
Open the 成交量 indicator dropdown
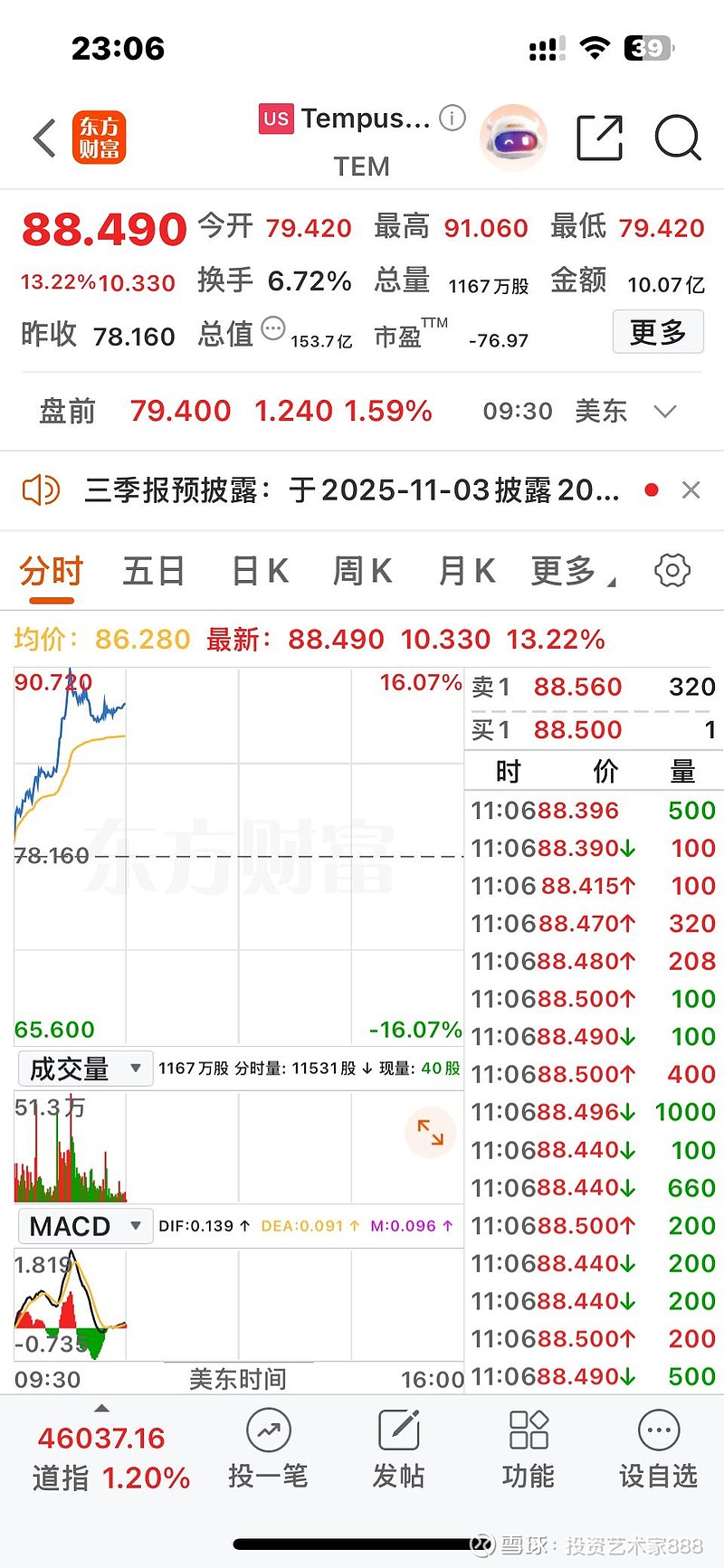click(85, 1069)
